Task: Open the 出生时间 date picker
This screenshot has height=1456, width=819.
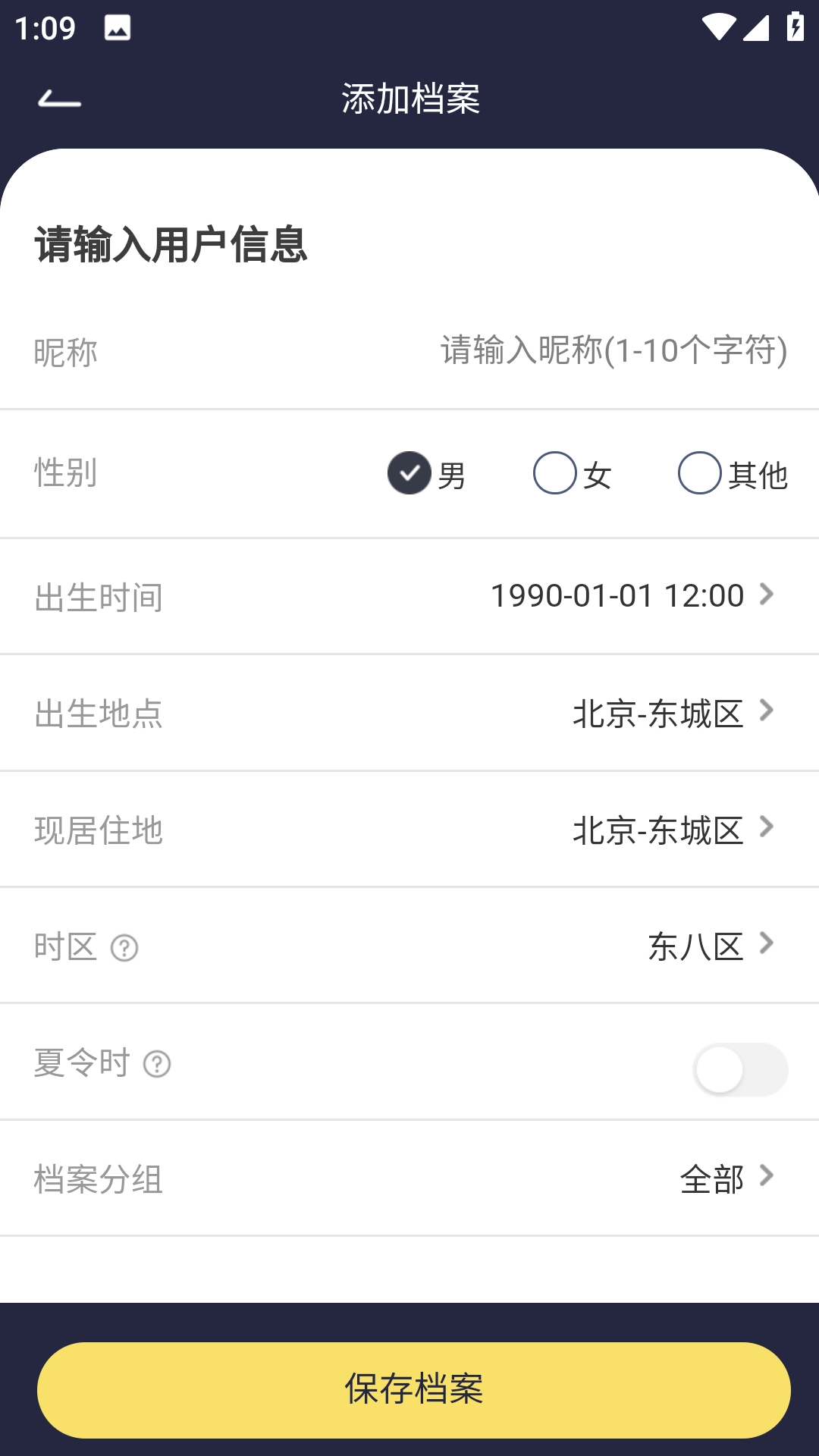Action: 631,596
